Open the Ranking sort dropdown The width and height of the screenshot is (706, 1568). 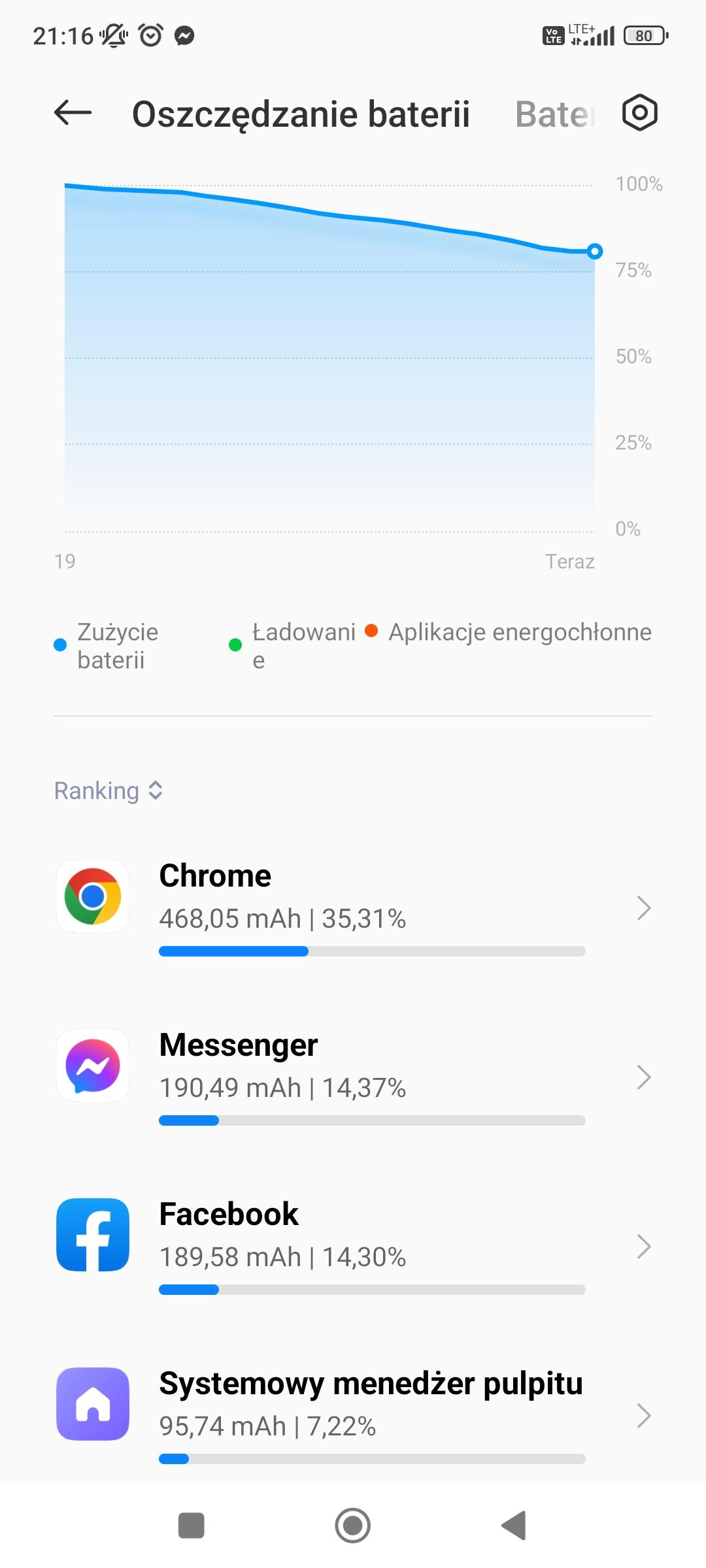(109, 791)
